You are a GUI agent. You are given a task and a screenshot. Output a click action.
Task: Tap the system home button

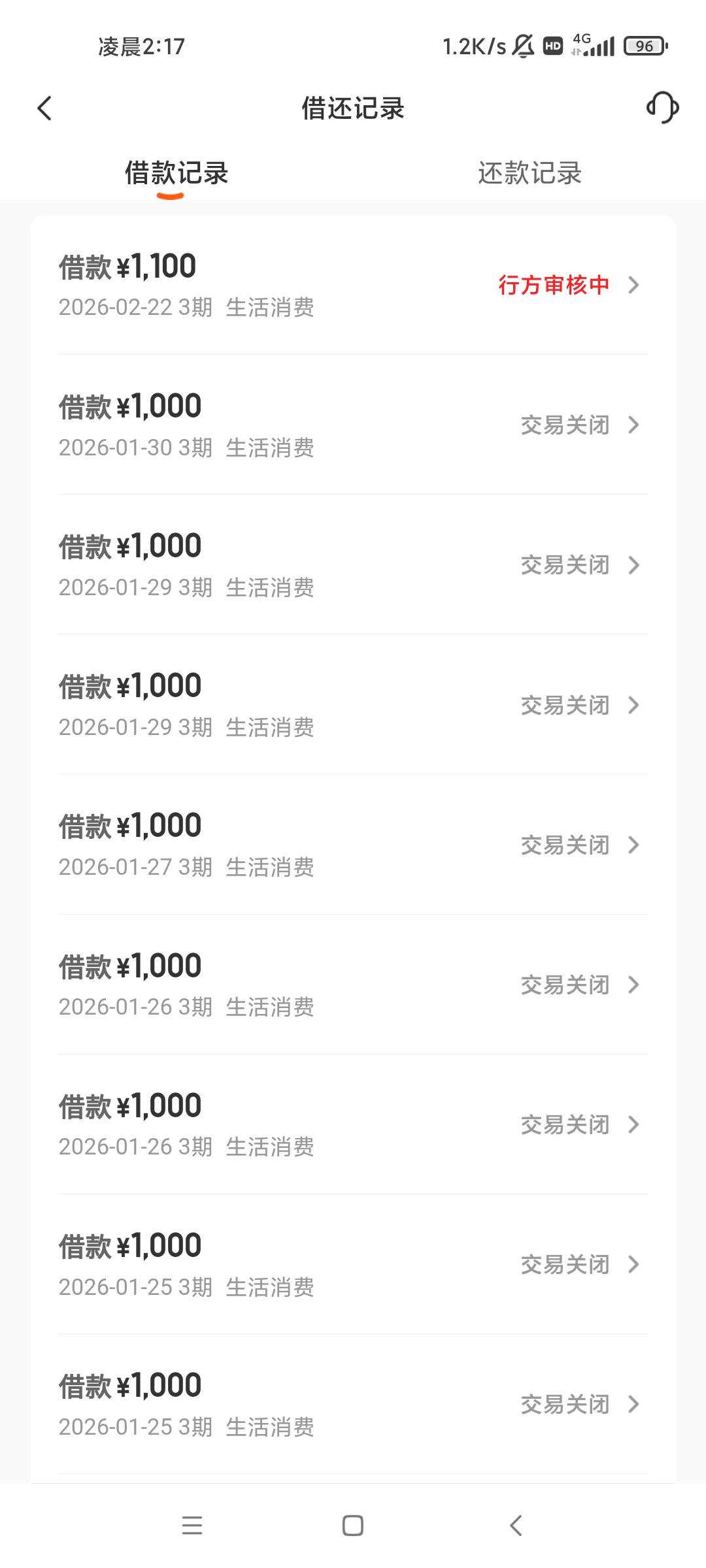pyautogui.click(x=353, y=1526)
